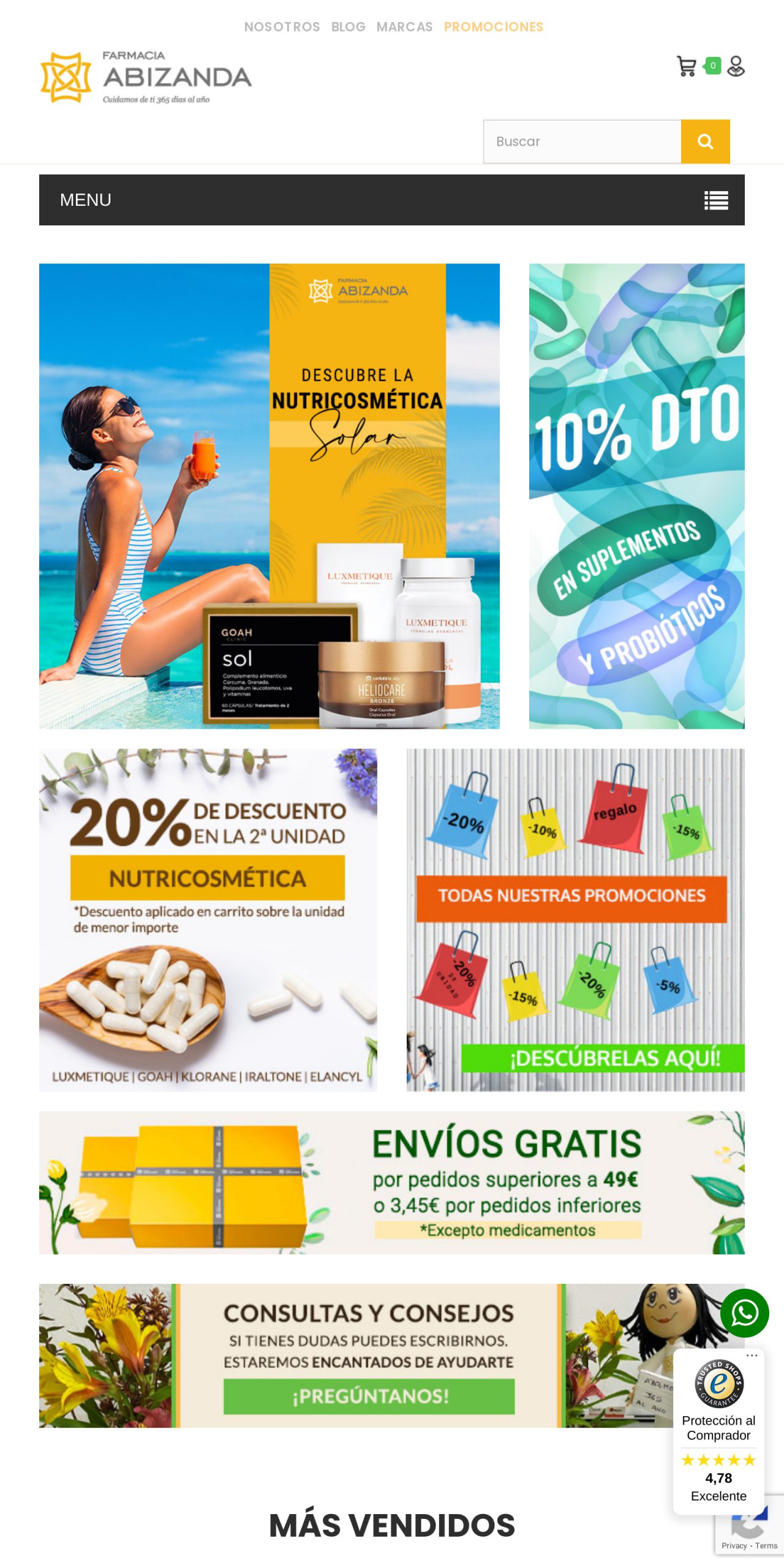The height and width of the screenshot is (1568, 784).
Task: Open the user account icon
Action: coord(736,67)
